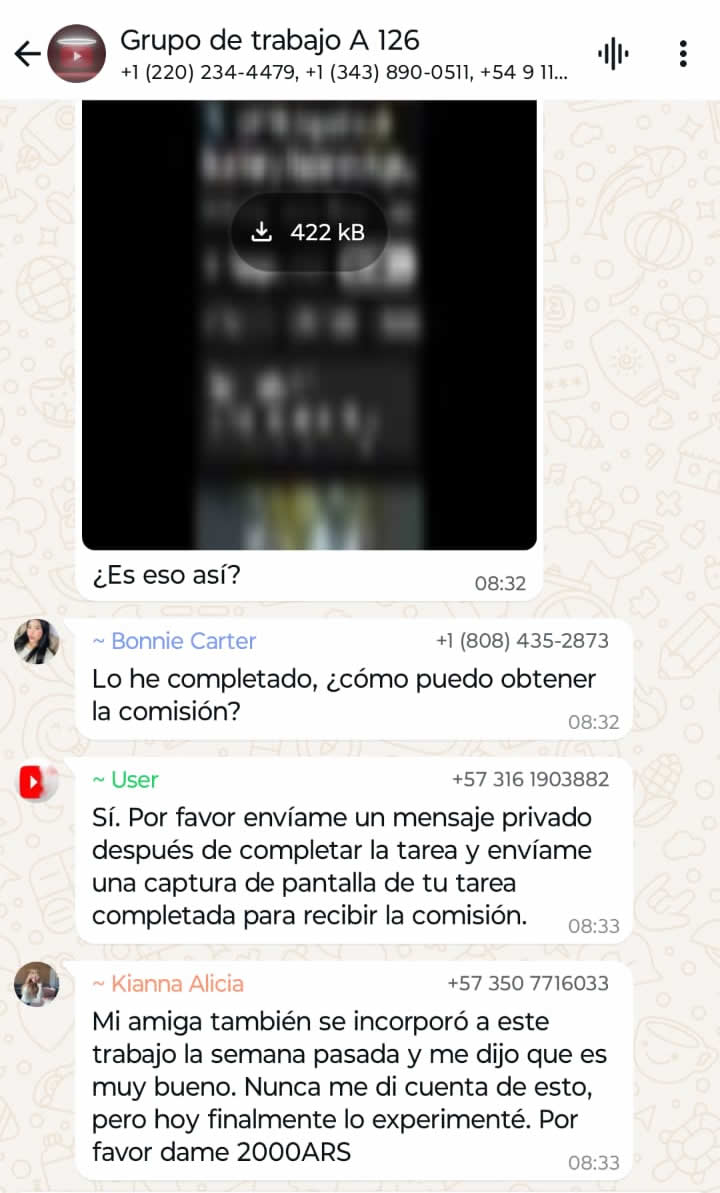720x1193 pixels.
Task: Tap the phone number +57 350 7716033
Action: (528, 983)
